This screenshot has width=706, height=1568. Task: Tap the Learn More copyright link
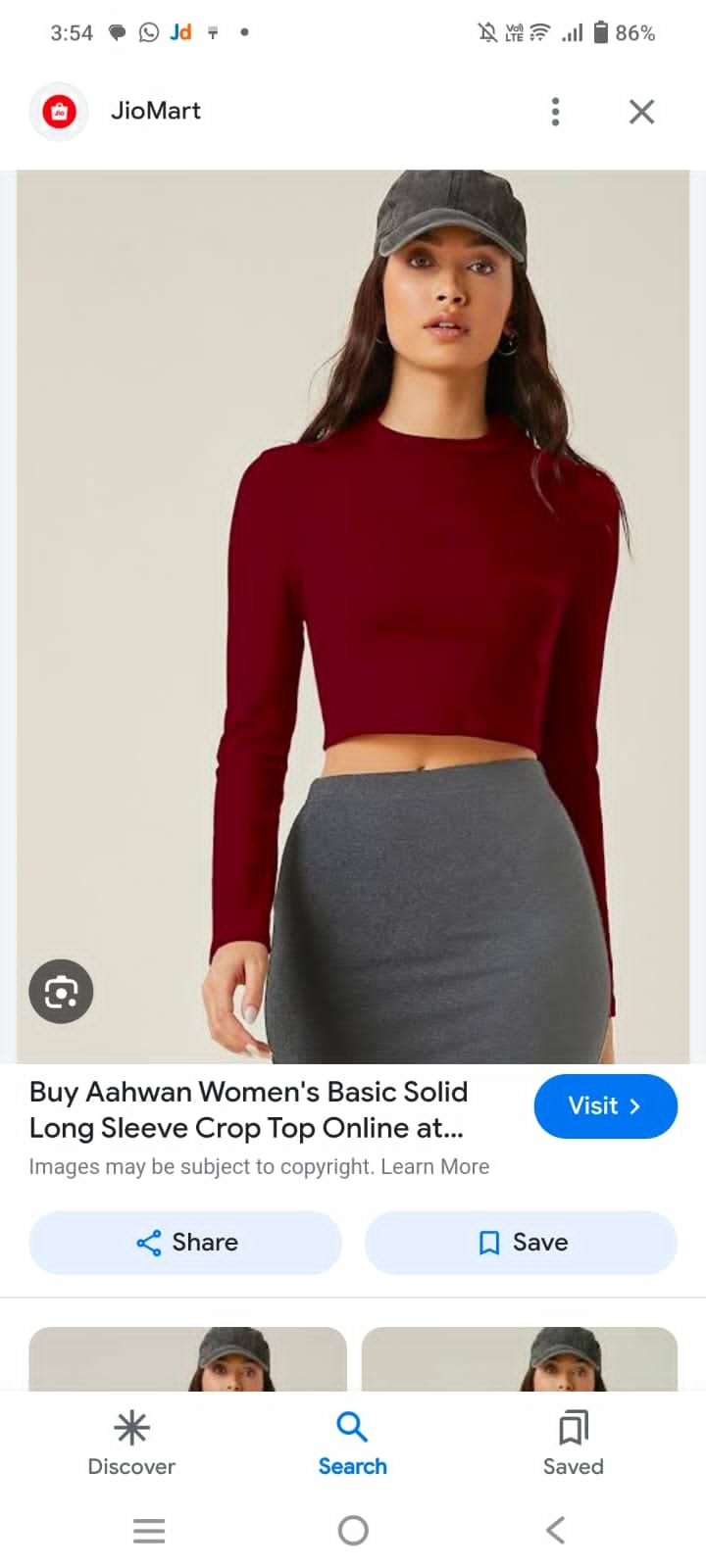(x=435, y=1167)
